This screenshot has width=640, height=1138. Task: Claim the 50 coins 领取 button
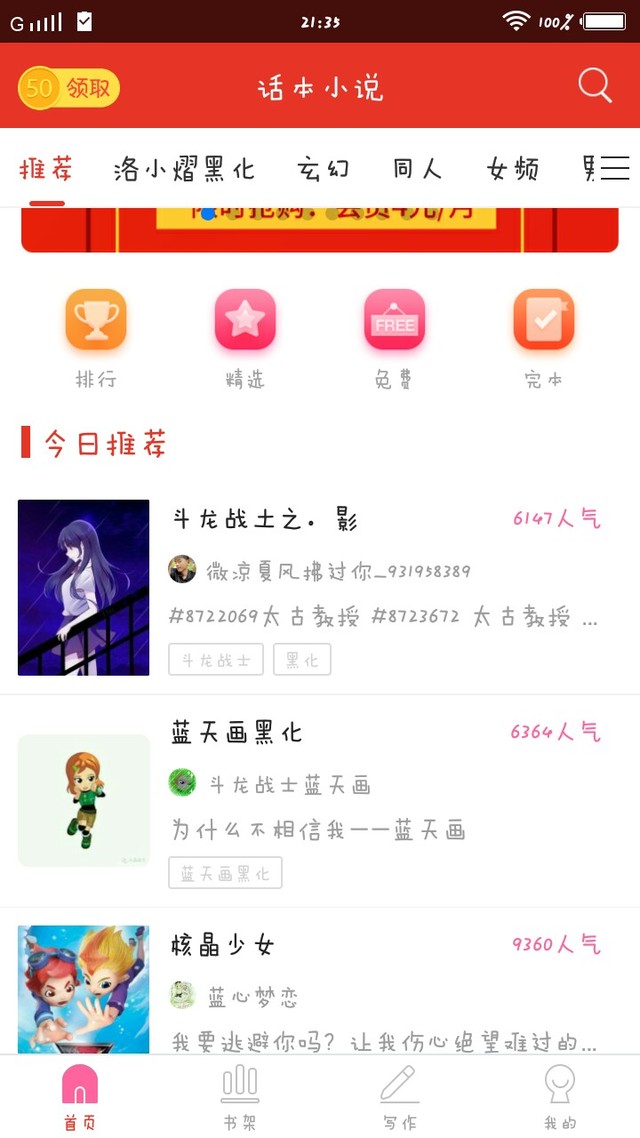[69, 88]
